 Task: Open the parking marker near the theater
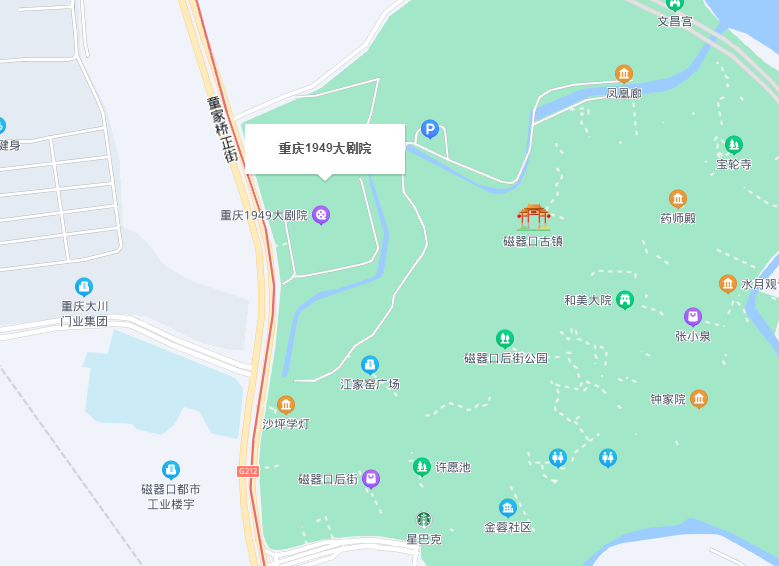click(x=430, y=129)
